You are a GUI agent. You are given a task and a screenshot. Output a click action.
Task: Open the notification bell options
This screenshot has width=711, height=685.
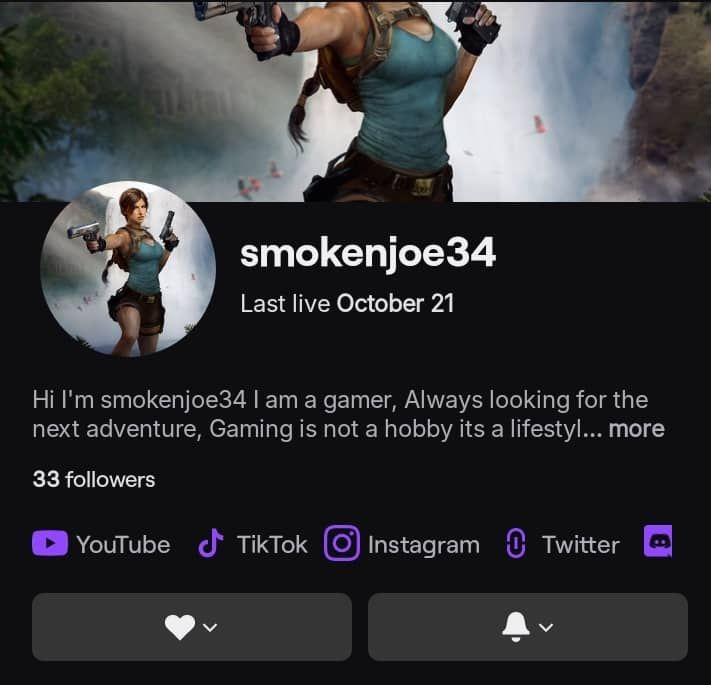click(528, 627)
